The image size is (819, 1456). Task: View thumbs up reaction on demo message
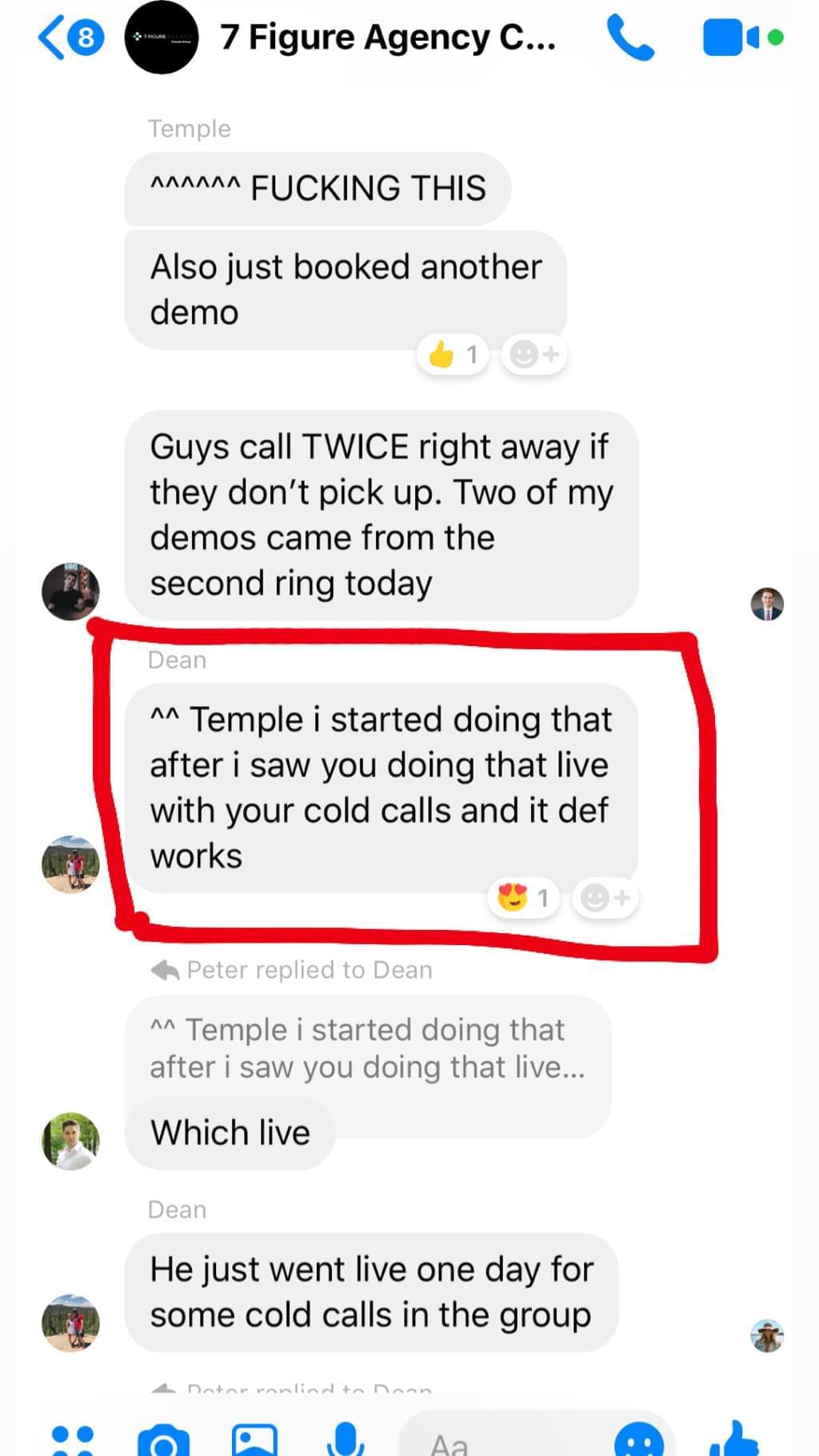453,354
